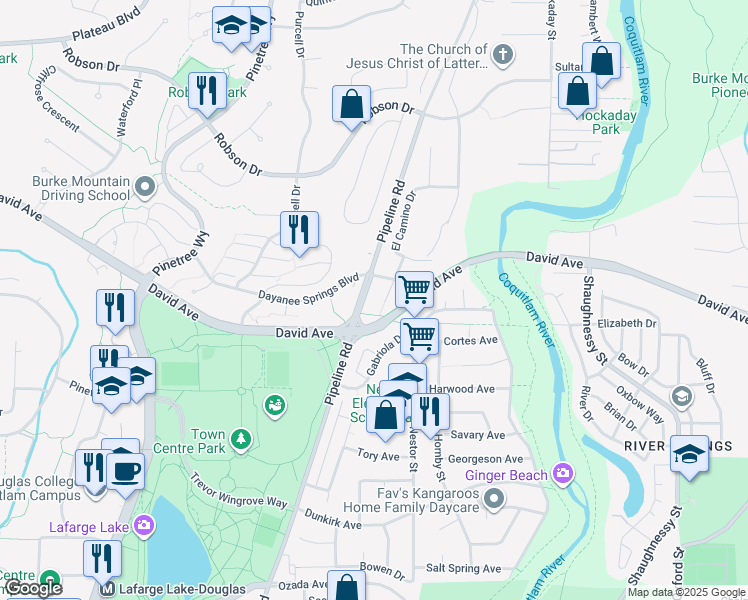This screenshot has height=600, width=748.
Task: Tap the restaurant marker above Lafarge Lake-Douglas station
Action: coord(103,563)
